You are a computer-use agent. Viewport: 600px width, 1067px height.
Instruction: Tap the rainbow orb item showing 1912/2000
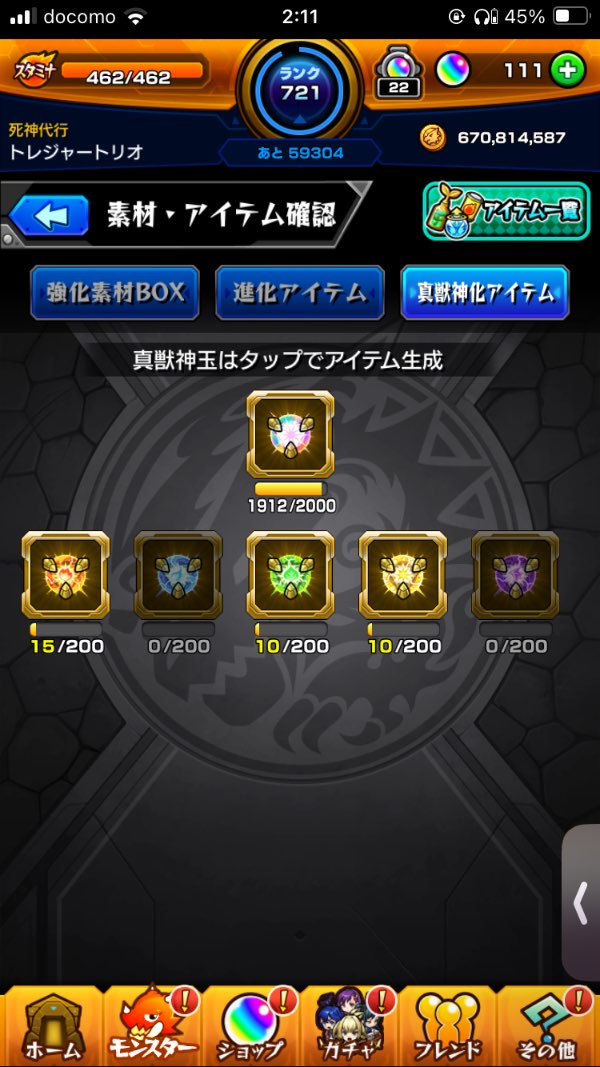click(291, 434)
